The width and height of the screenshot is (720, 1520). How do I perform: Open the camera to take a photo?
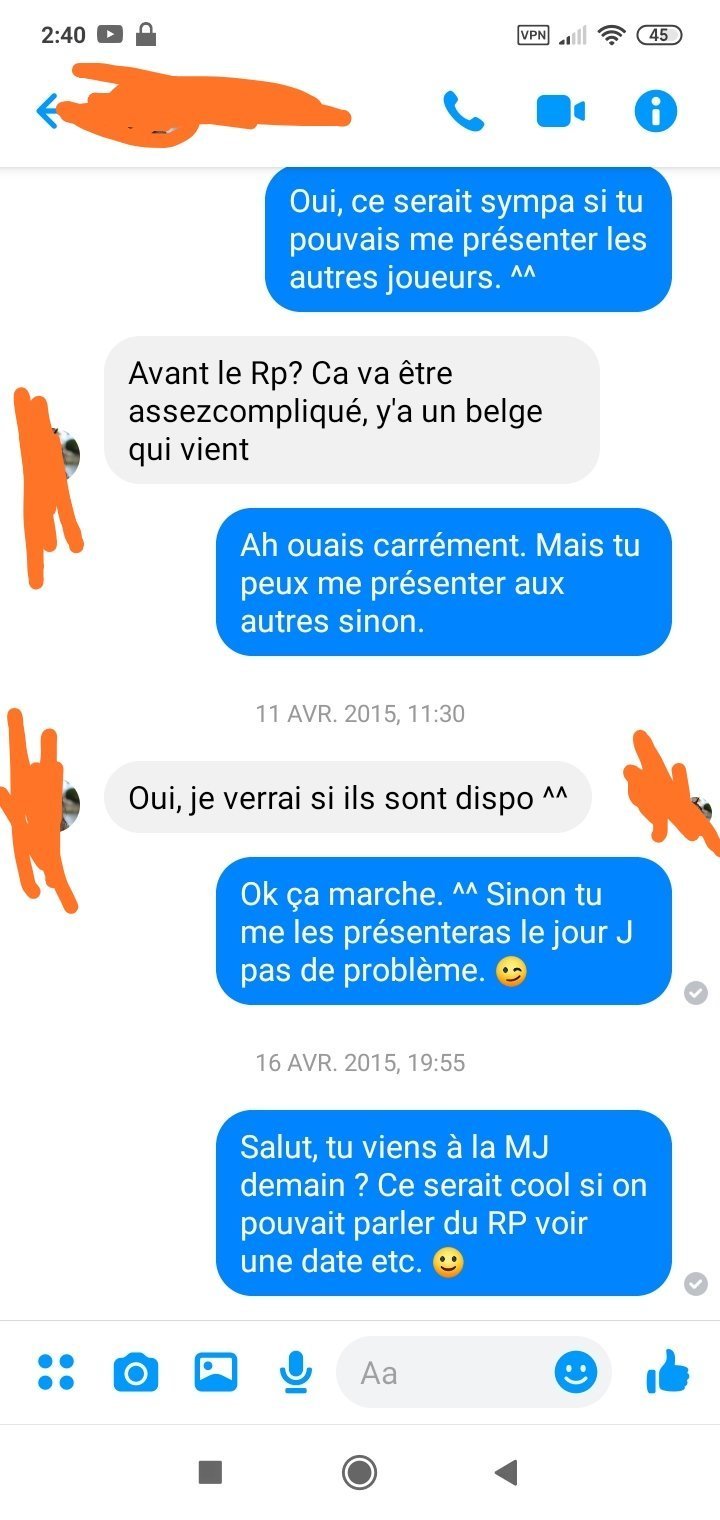136,1372
